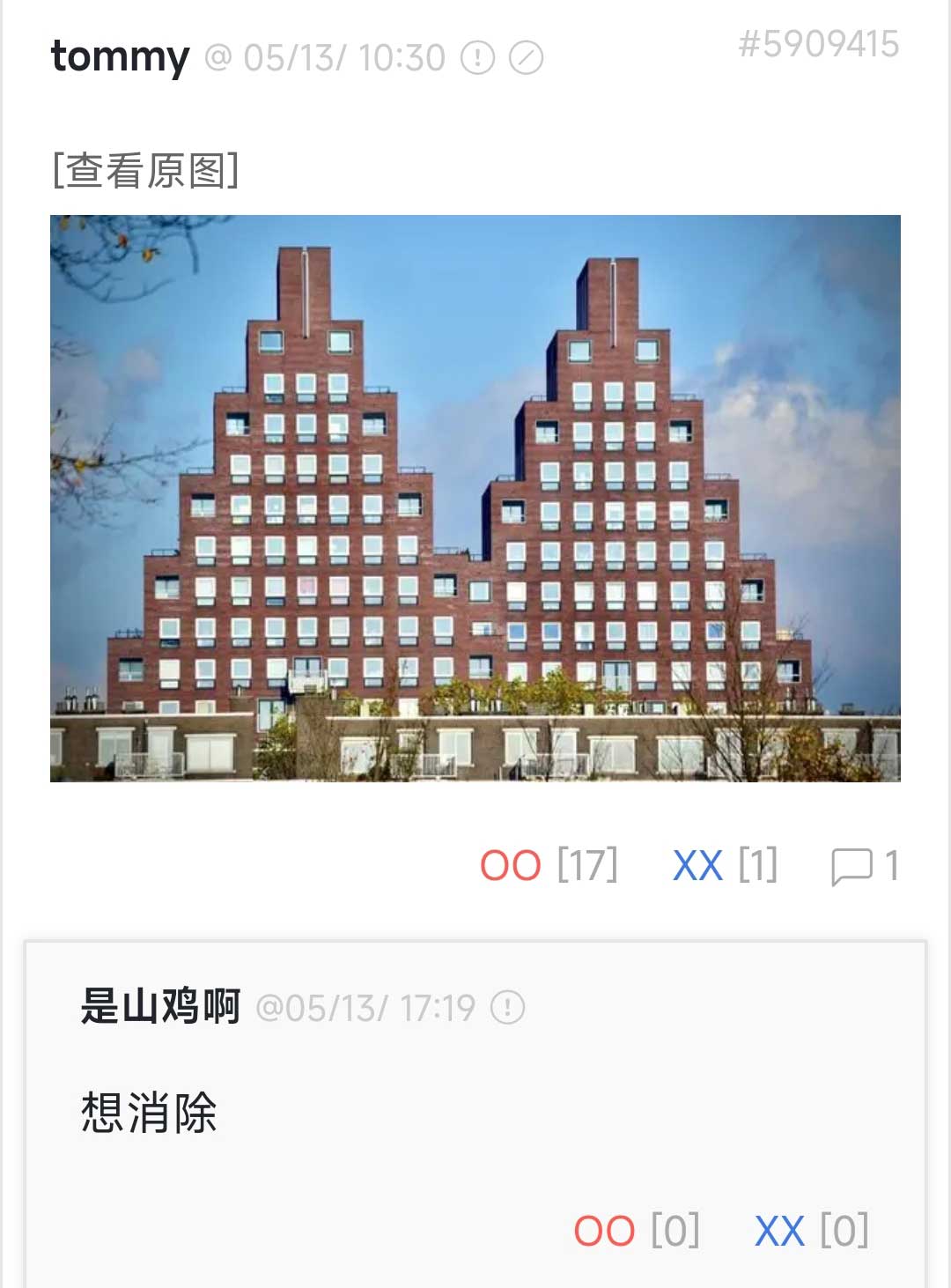Block tommy using the slashed circle icon

click(526, 58)
